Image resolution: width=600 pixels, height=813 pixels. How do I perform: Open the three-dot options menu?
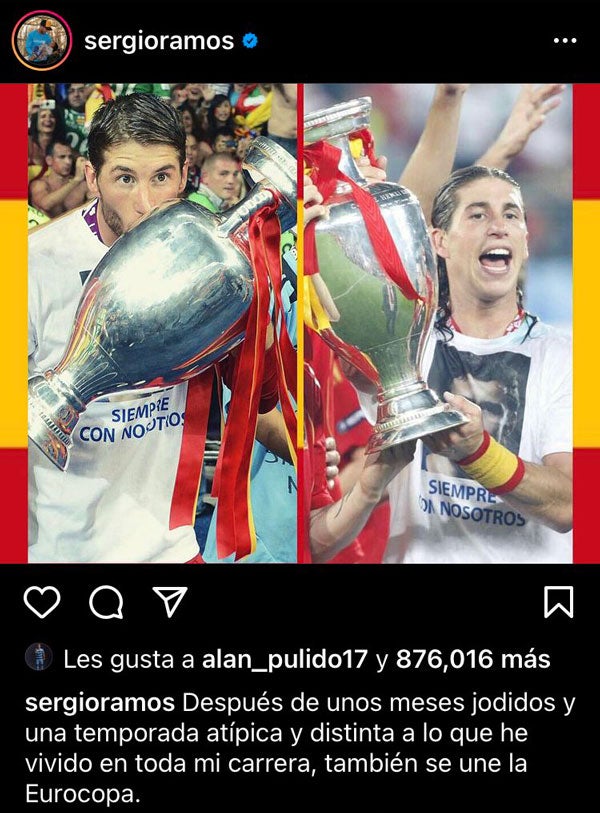565,41
